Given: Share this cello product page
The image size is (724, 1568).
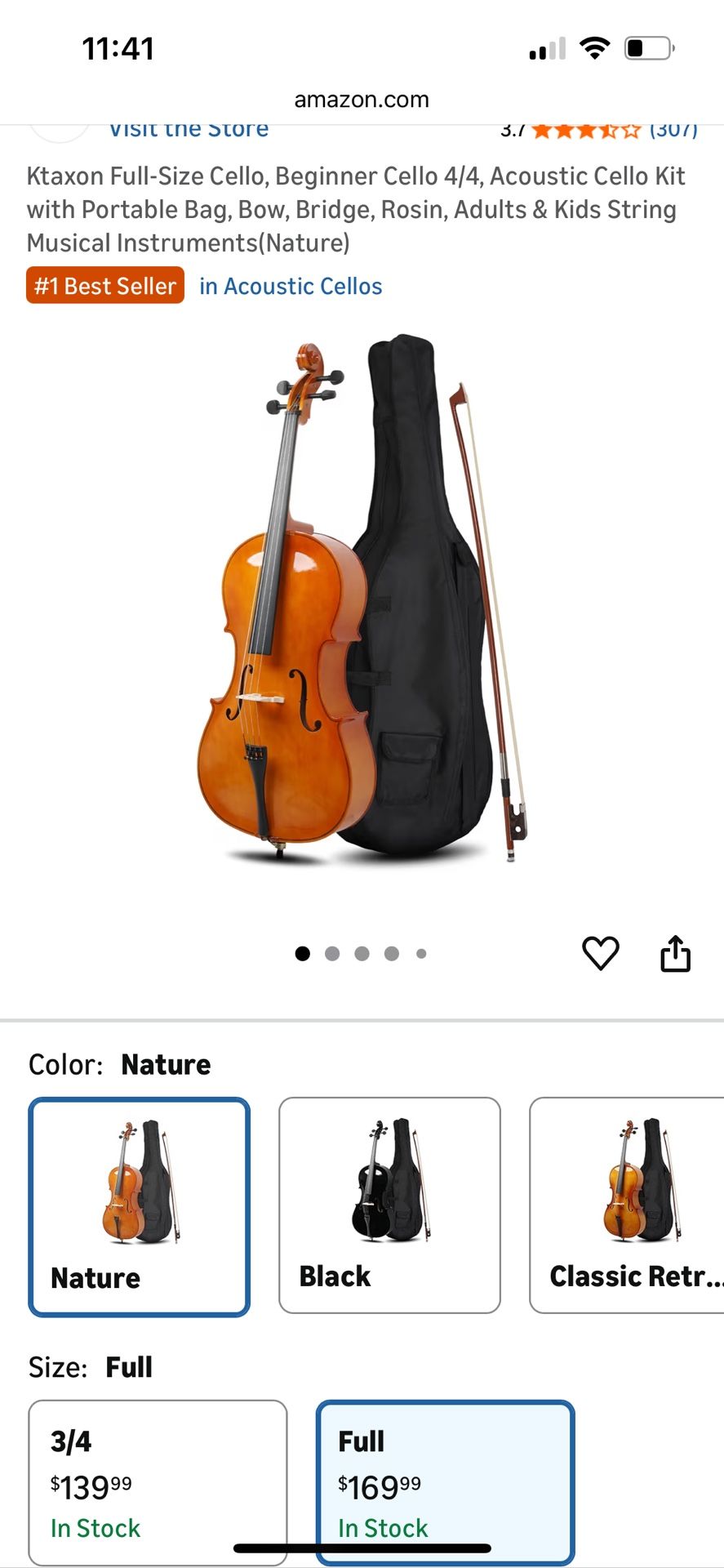Looking at the screenshot, I should tap(675, 952).
